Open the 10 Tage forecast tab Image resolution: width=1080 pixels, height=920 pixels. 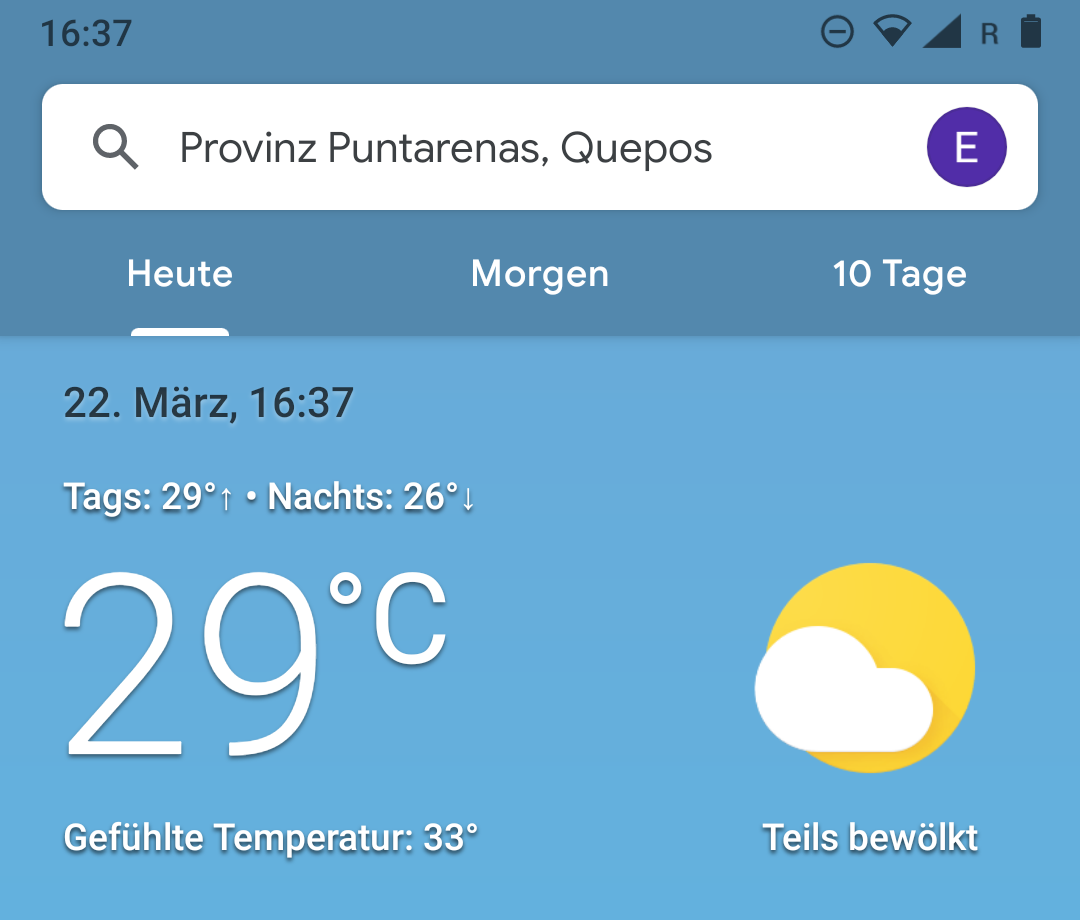(x=899, y=274)
